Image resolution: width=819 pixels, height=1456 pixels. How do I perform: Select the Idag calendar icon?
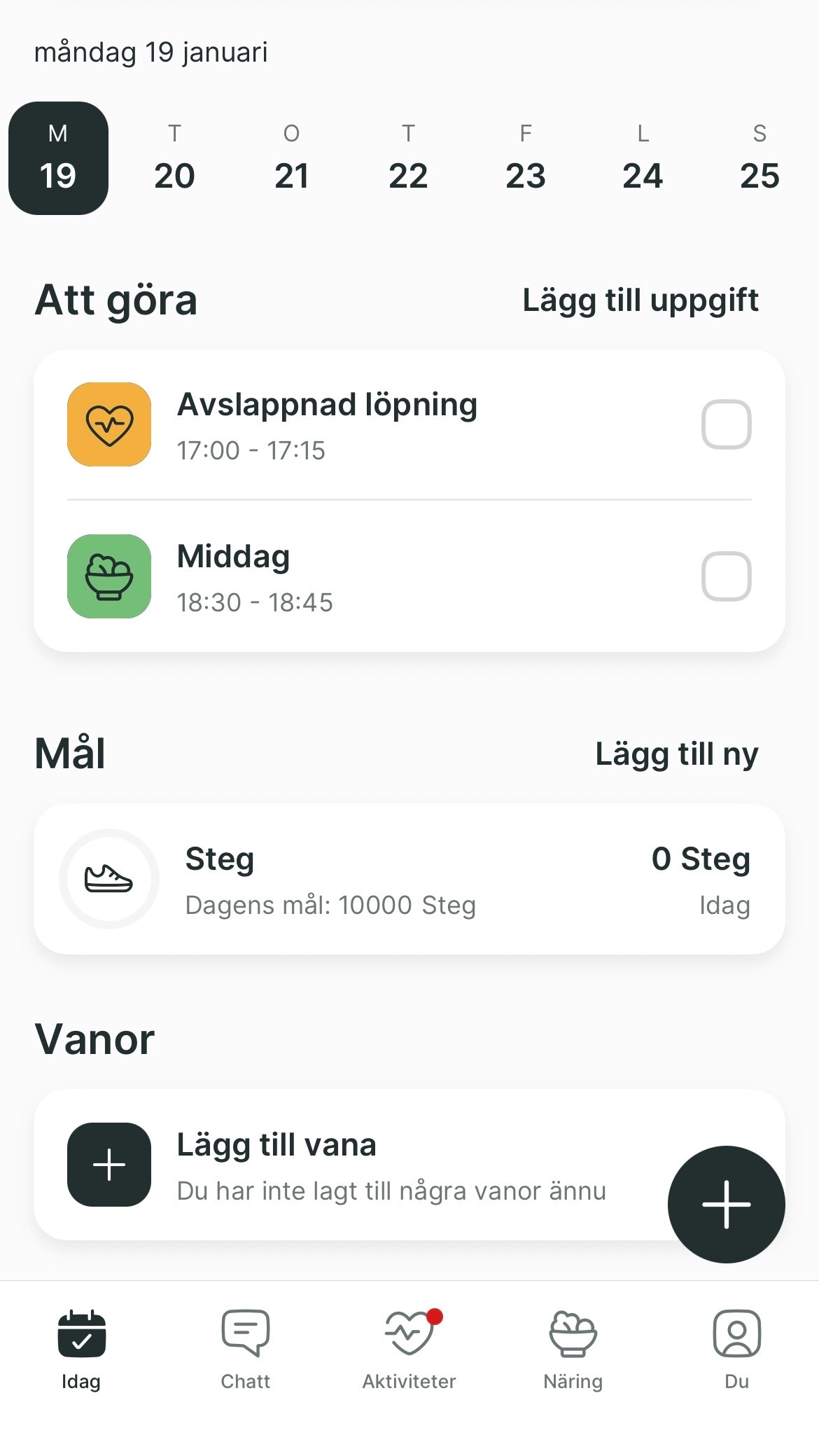[80, 1333]
